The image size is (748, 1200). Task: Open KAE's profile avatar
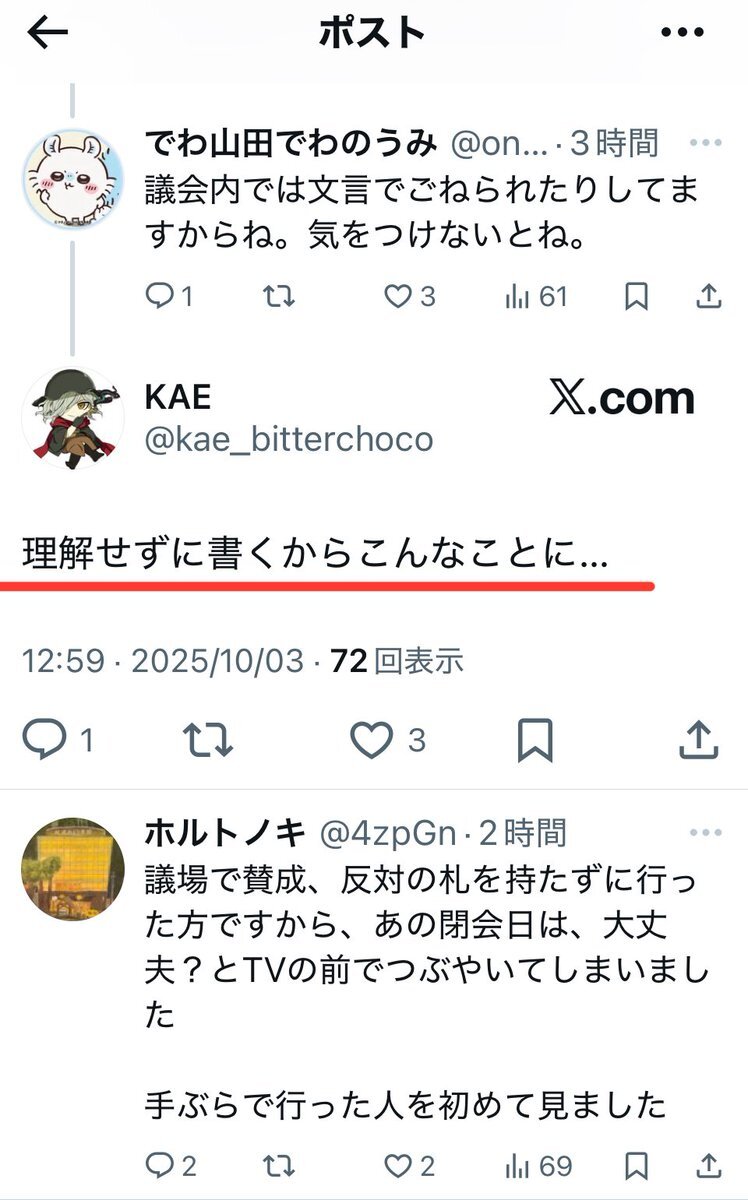(x=72, y=417)
